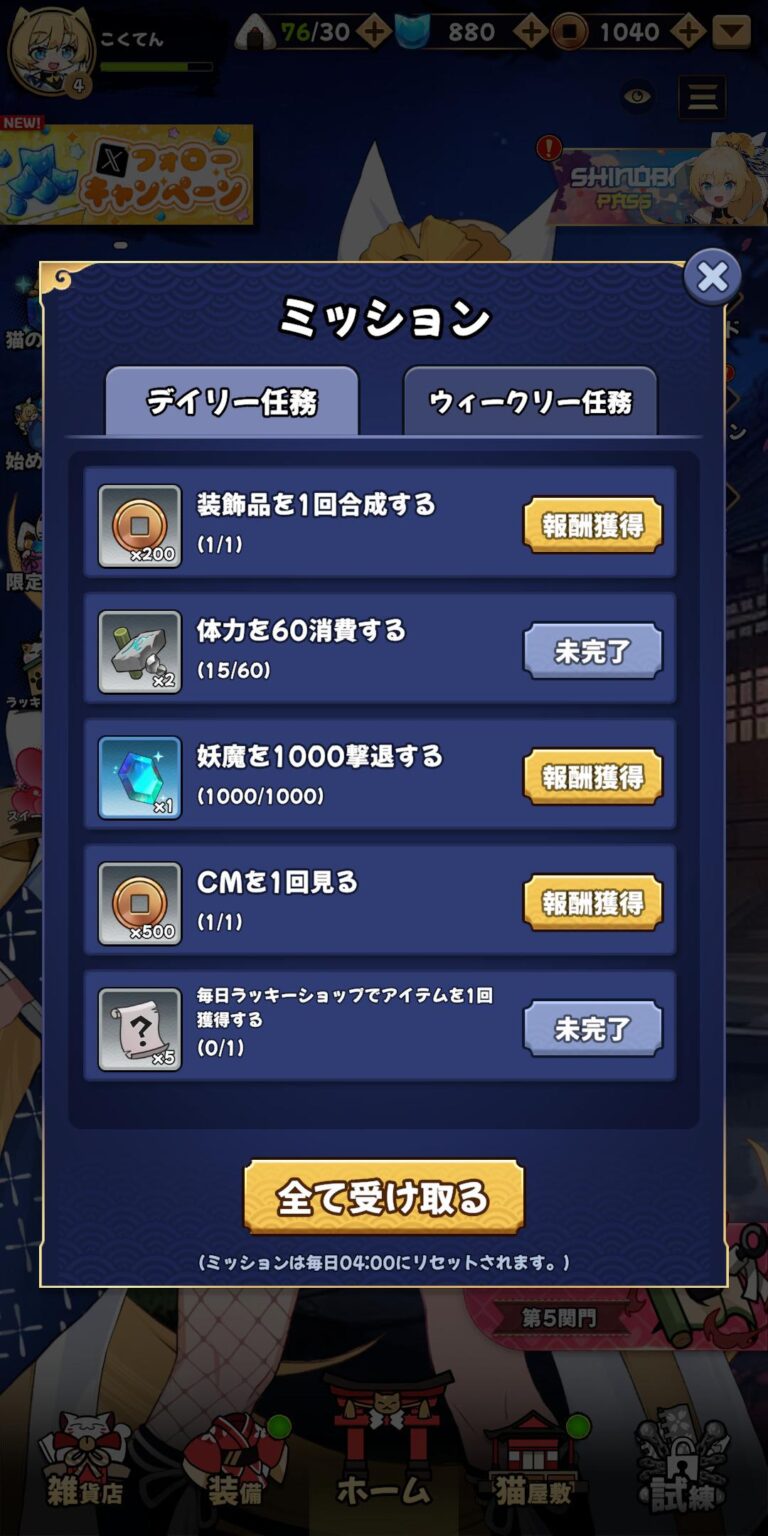Select the デイリー任務 tab
The width and height of the screenshot is (768, 1536).
232,402
